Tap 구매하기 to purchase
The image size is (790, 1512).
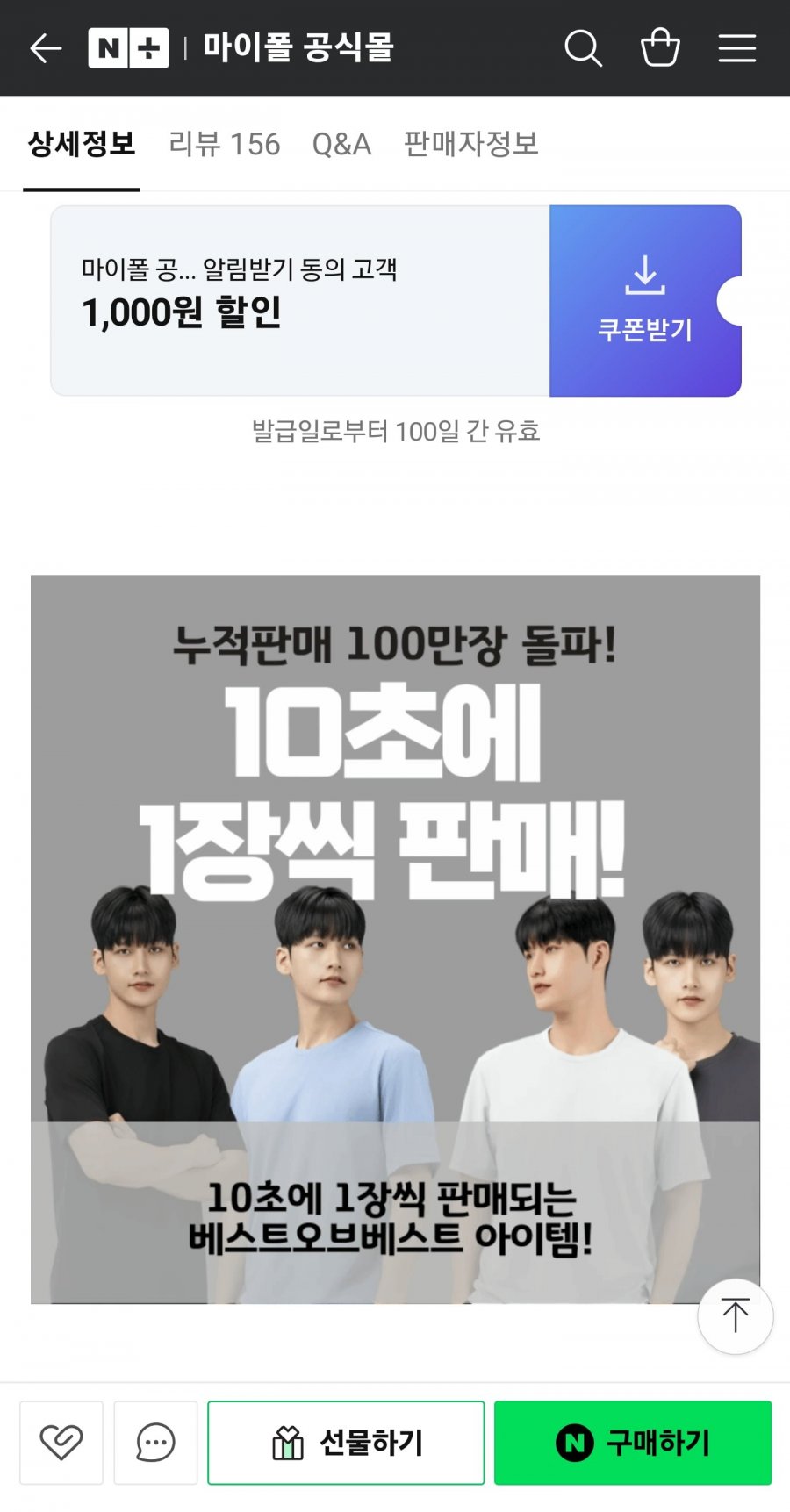(633, 1443)
